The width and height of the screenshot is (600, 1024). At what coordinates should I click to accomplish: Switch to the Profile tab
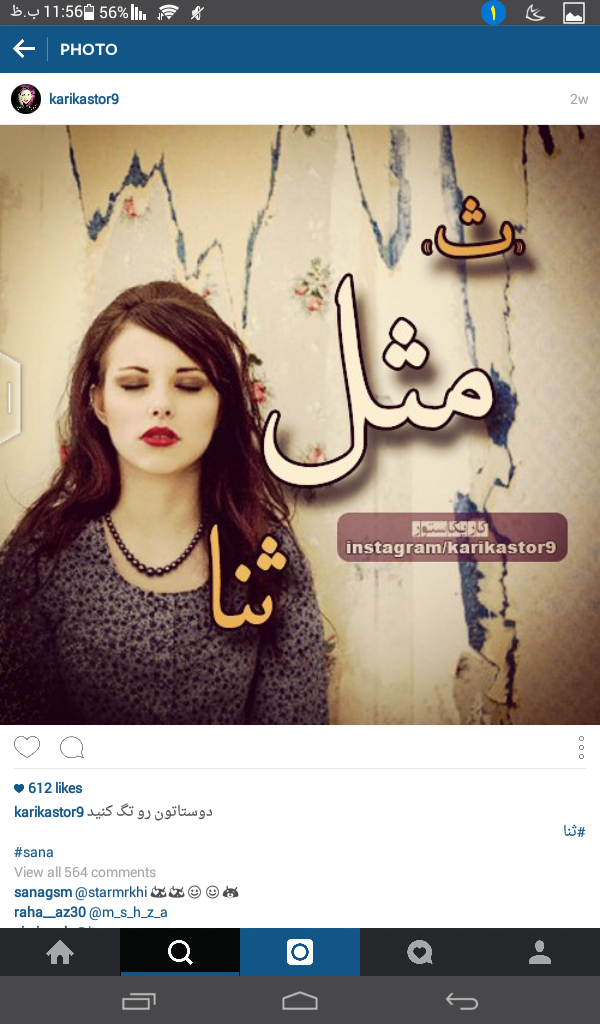point(540,952)
